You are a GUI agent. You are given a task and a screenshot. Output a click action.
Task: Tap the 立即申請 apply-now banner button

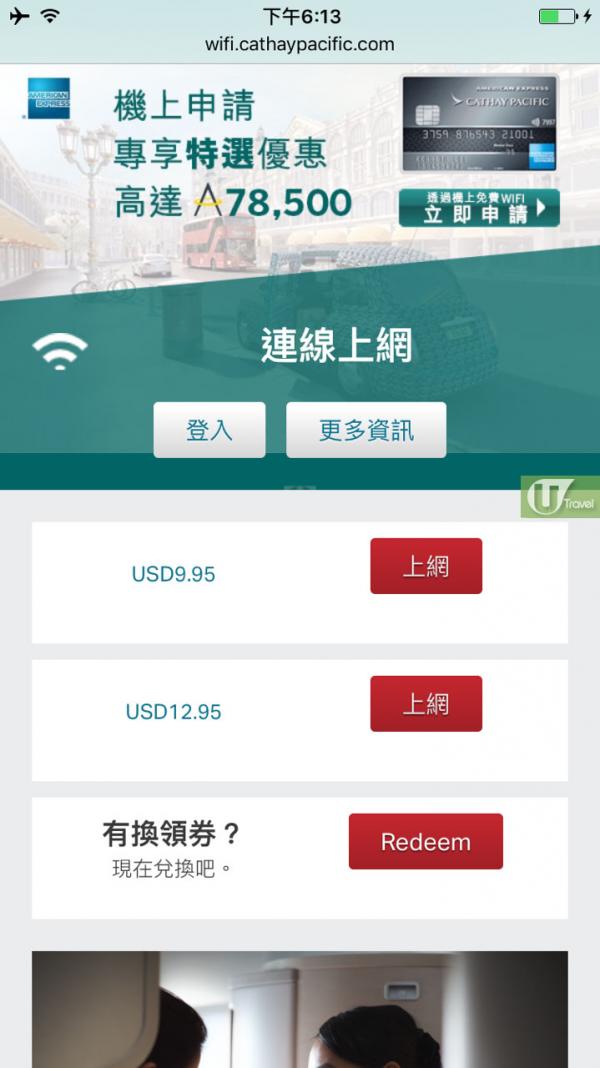[x=478, y=208]
